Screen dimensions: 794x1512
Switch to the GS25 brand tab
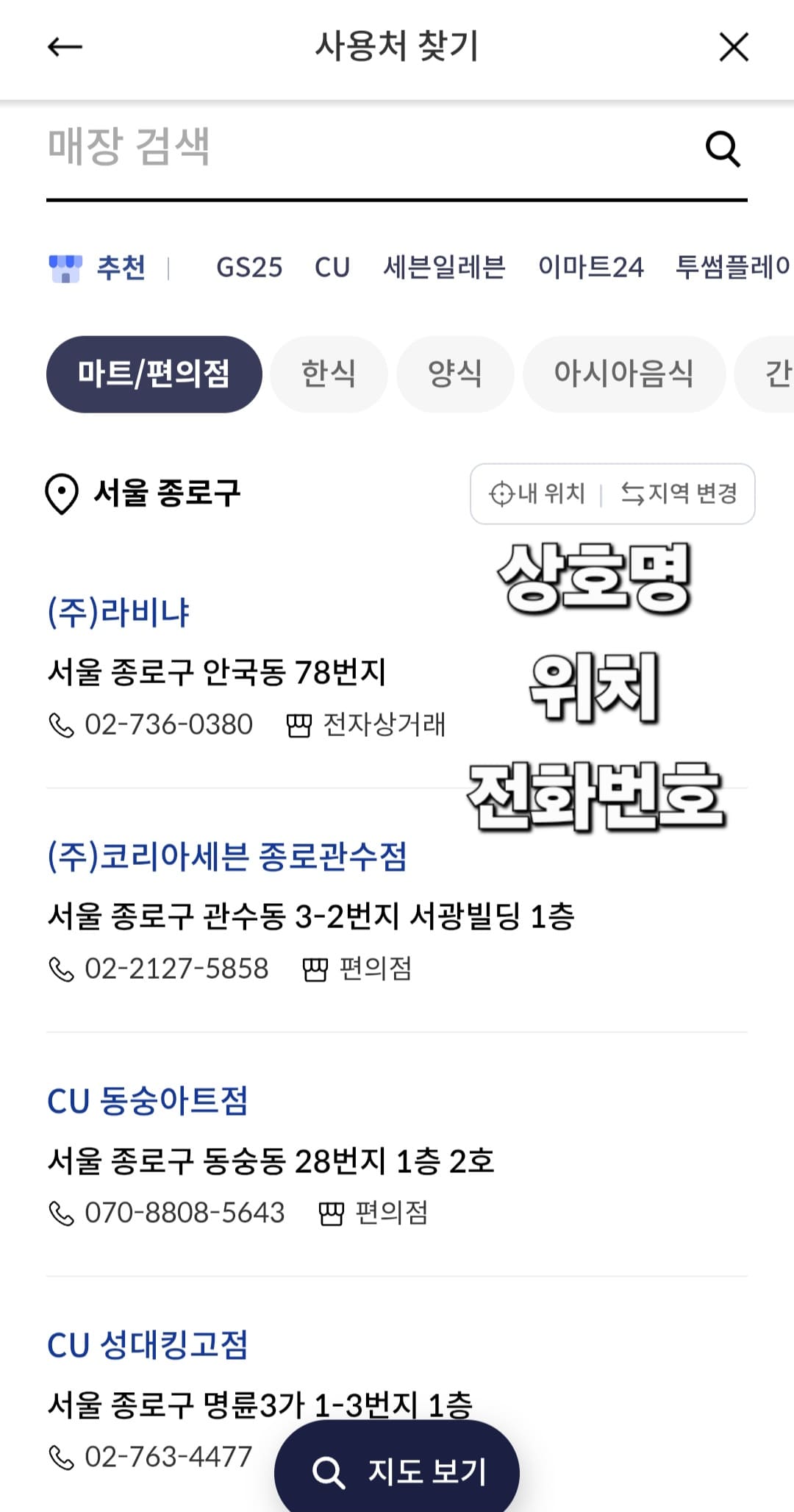249,268
